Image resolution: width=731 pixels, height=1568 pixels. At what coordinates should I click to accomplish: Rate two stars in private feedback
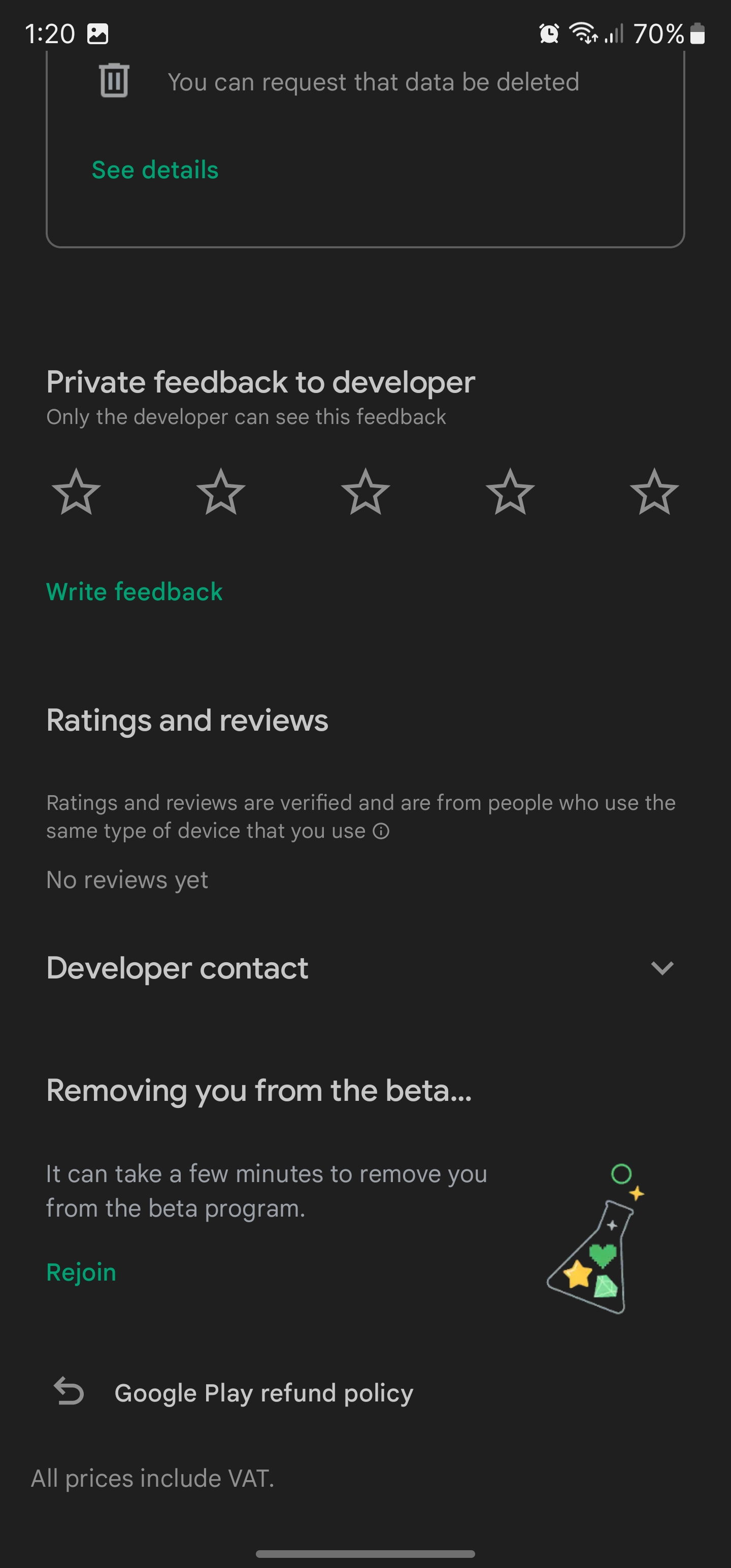click(221, 492)
